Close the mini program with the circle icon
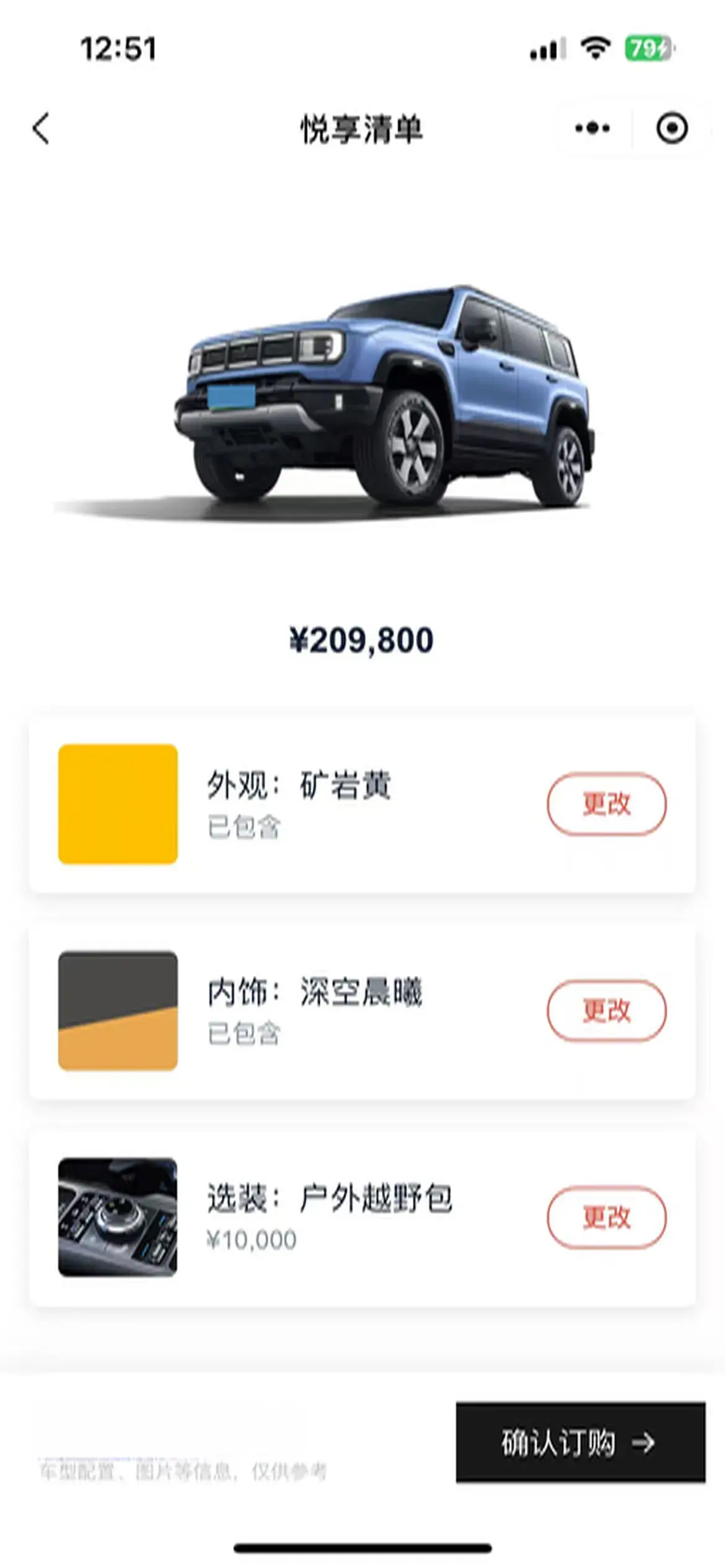Screen dimensions: 725x1568 point(672,129)
